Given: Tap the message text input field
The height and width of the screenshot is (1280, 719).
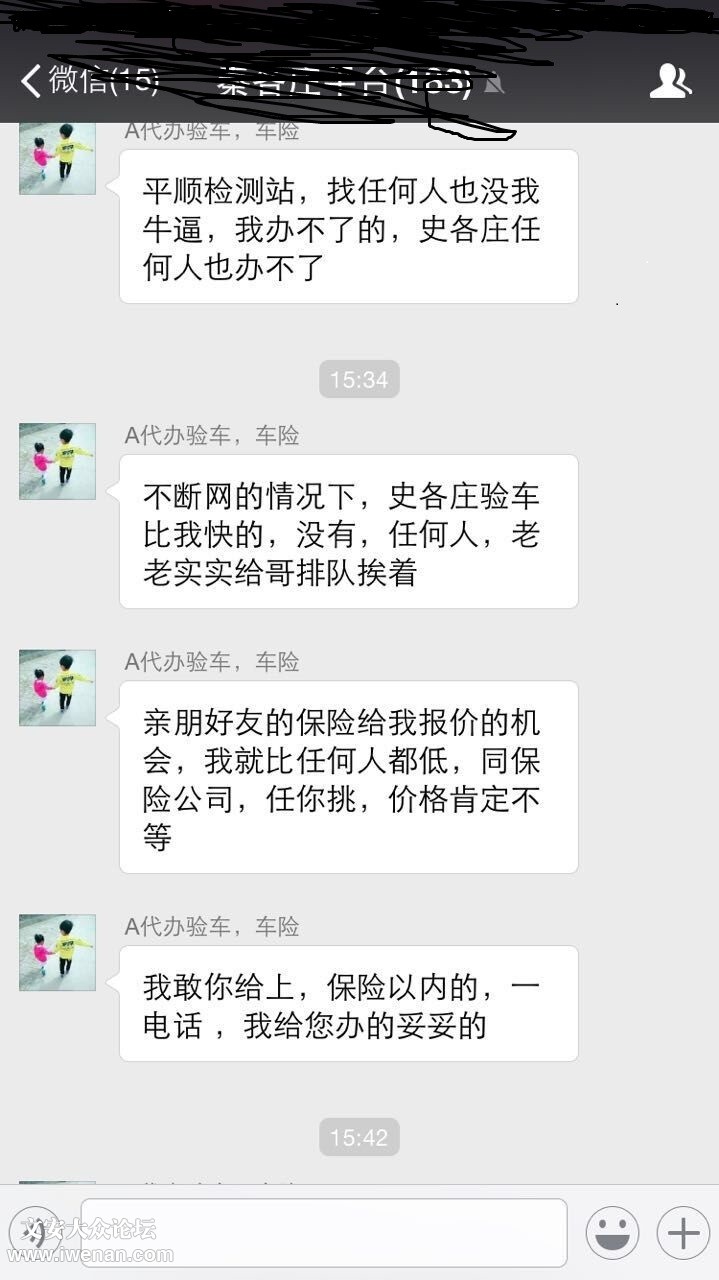Looking at the screenshot, I should (x=323, y=1232).
